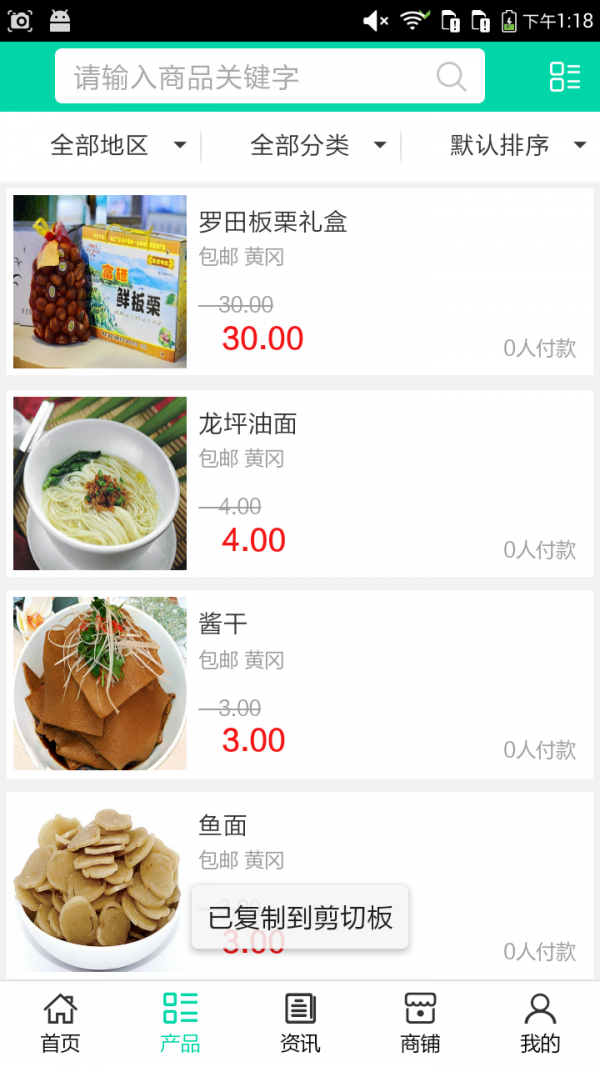The width and height of the screenshot is (600, 1067).
Task: Open the 酱干 product listing
Action: coord(300,684)
